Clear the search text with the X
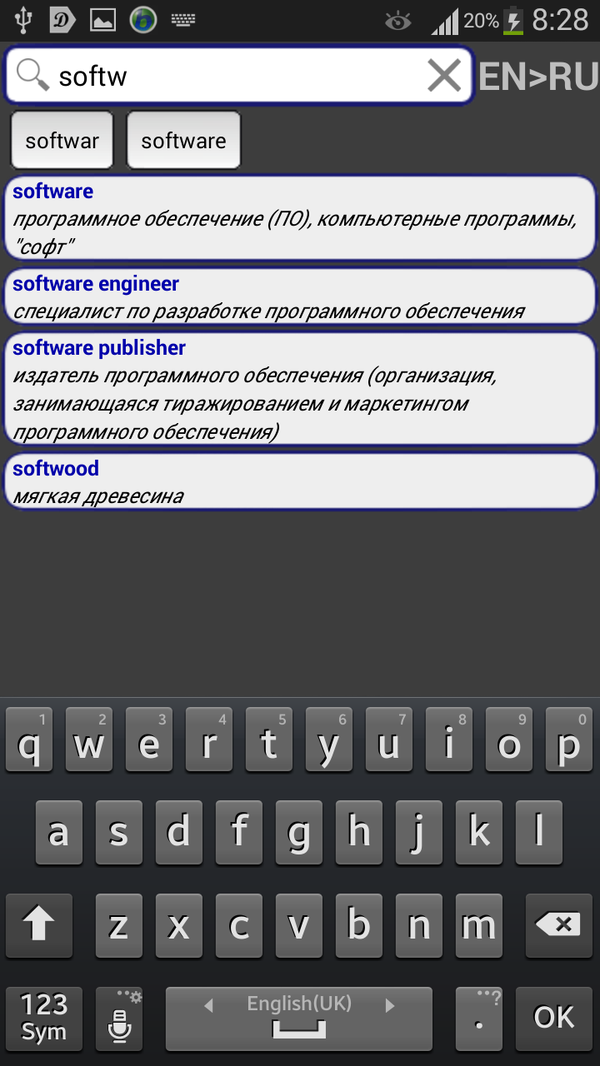This screenshot has width=600, height=1066. (444, 75)
